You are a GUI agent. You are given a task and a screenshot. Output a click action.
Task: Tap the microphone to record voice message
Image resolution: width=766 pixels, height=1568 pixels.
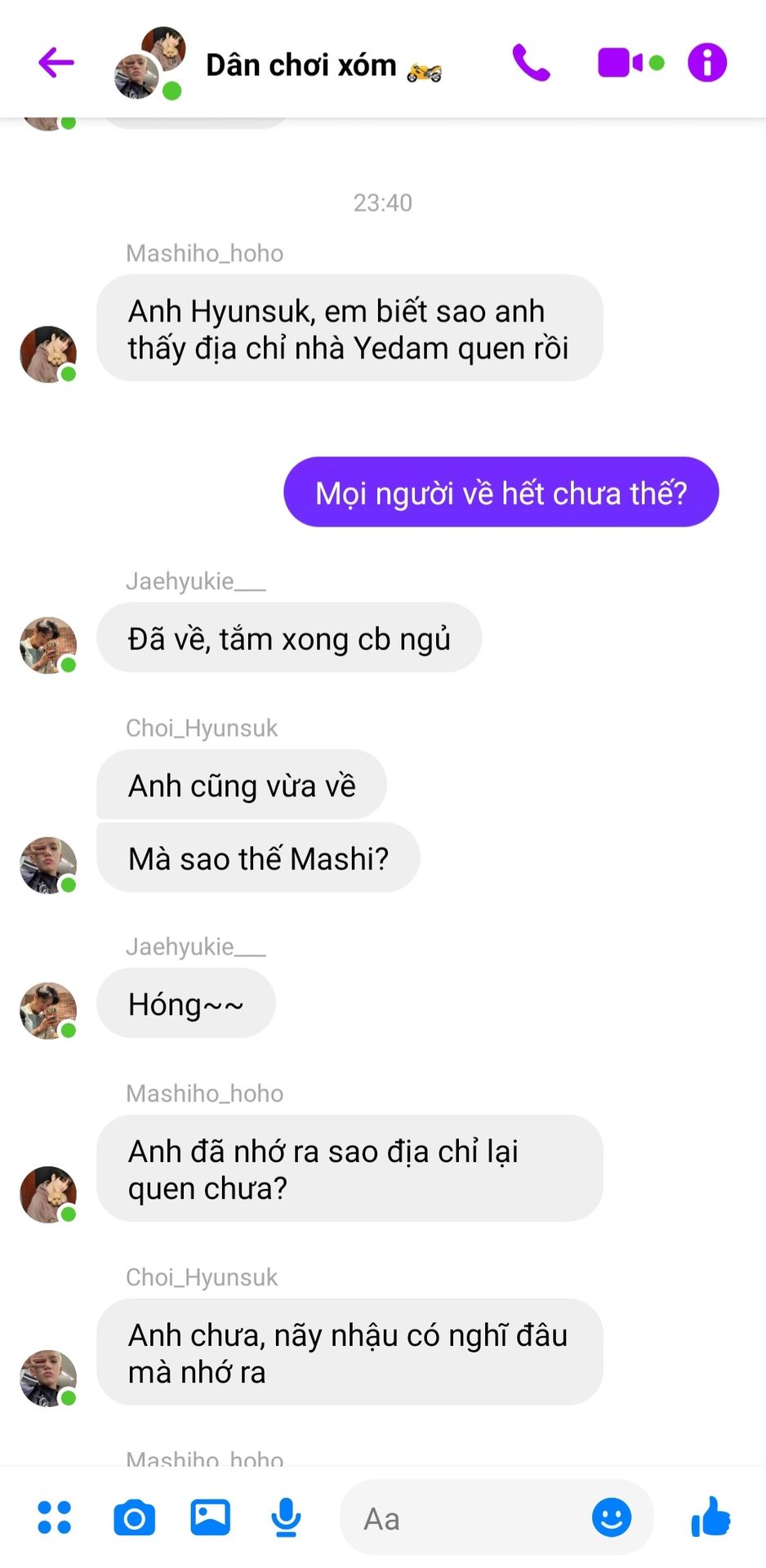tap(286, 1517)
